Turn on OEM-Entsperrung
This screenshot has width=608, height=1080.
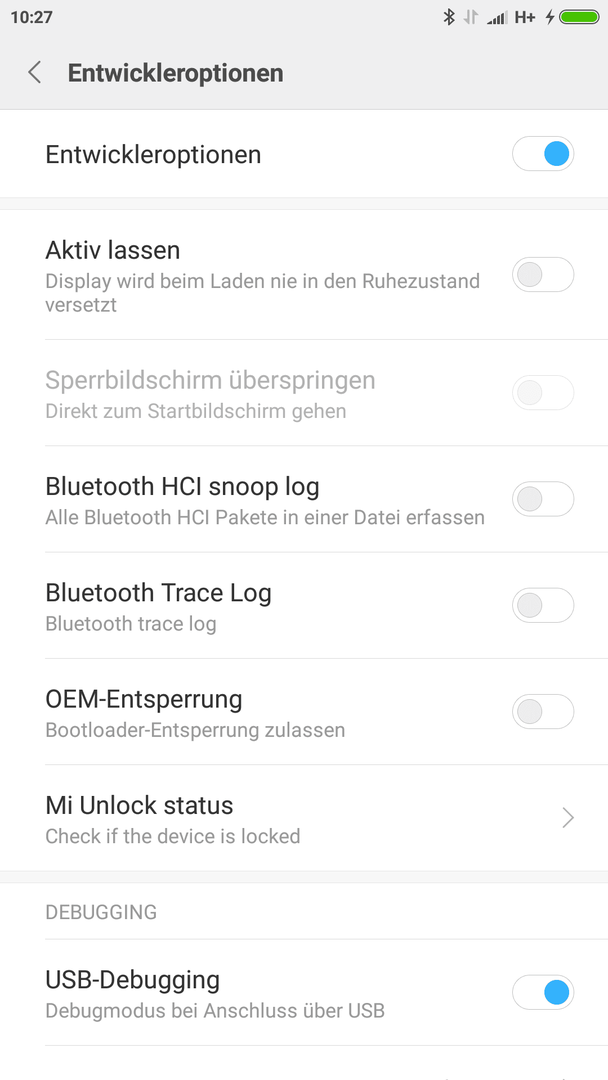click(x=543, y=712)
